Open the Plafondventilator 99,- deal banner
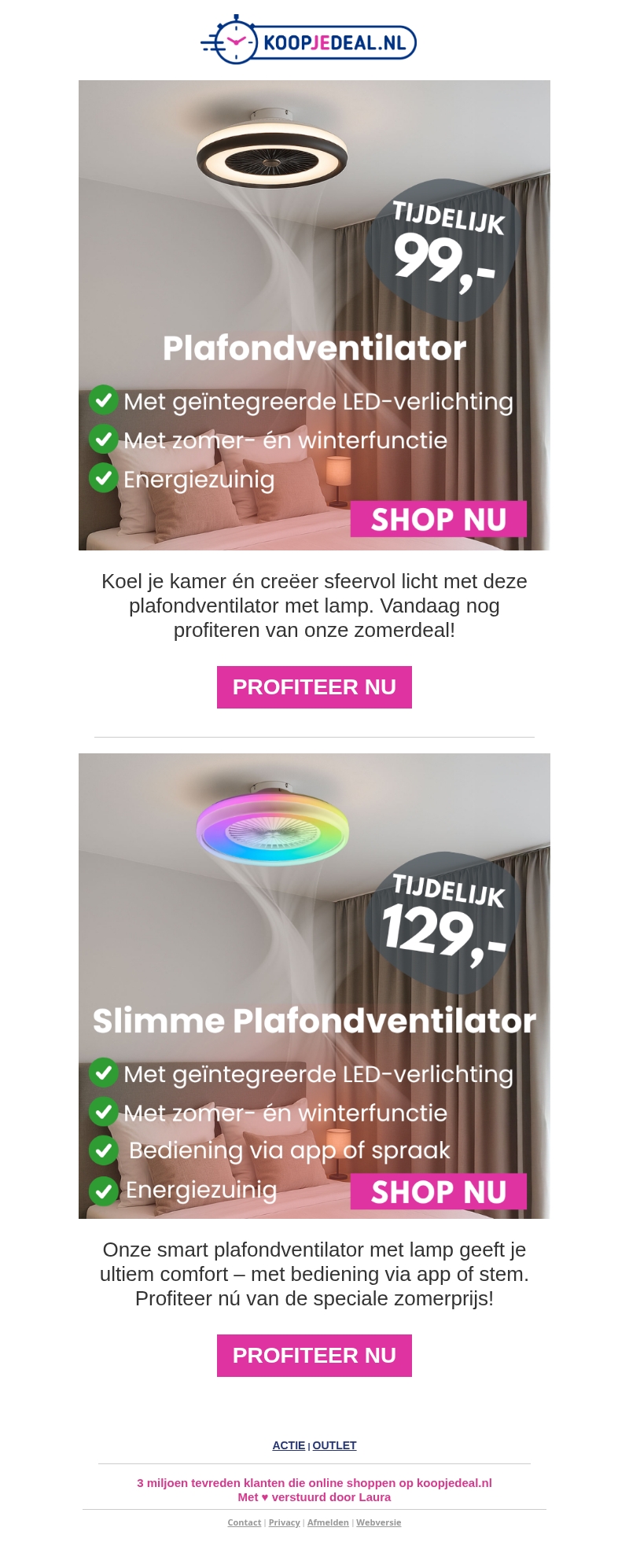This screenshot has width=629, height=1568. [314, 315]
